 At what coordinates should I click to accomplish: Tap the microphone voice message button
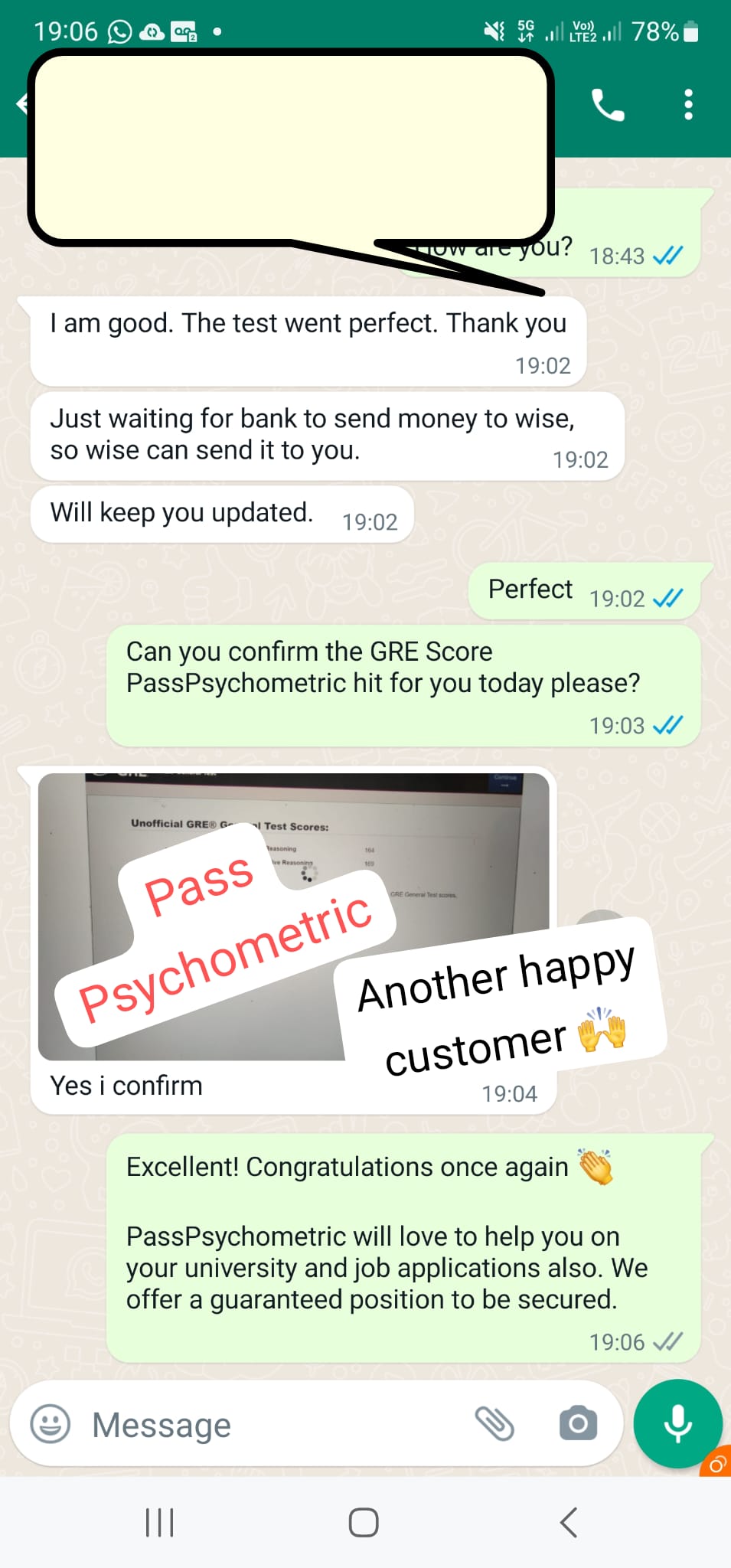point(677,1424)
